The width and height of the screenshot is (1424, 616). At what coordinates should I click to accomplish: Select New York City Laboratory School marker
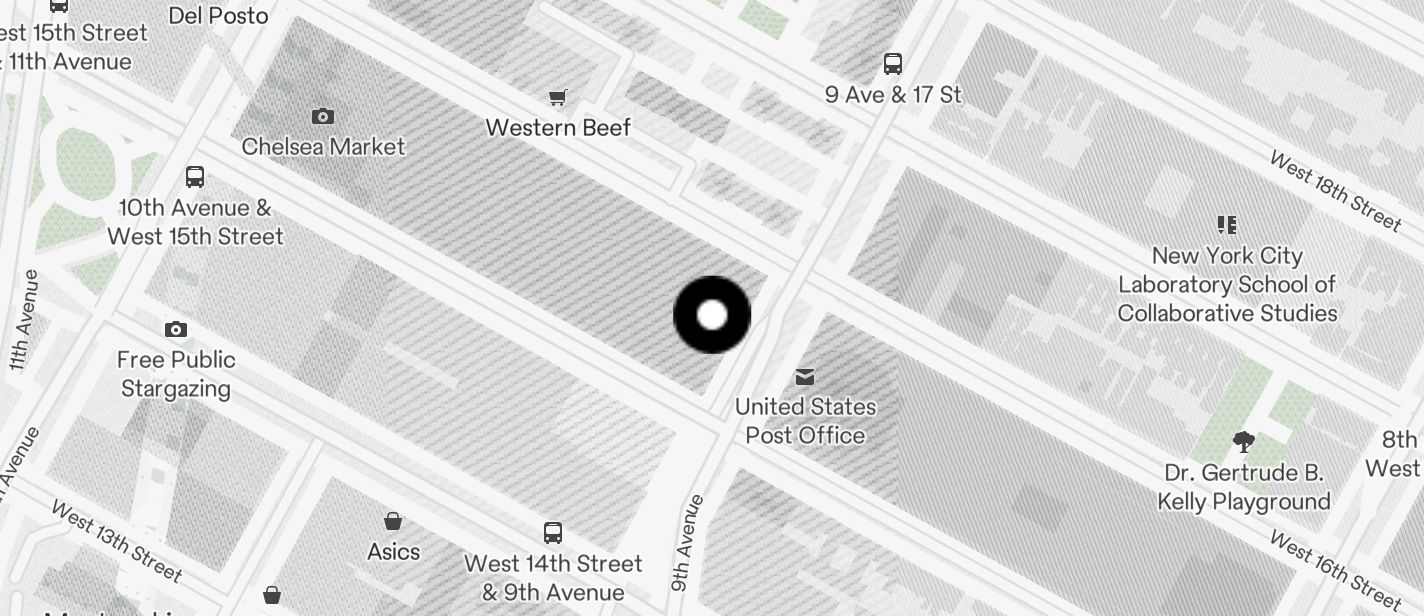pyautogui.click(x=1227, y=225)
